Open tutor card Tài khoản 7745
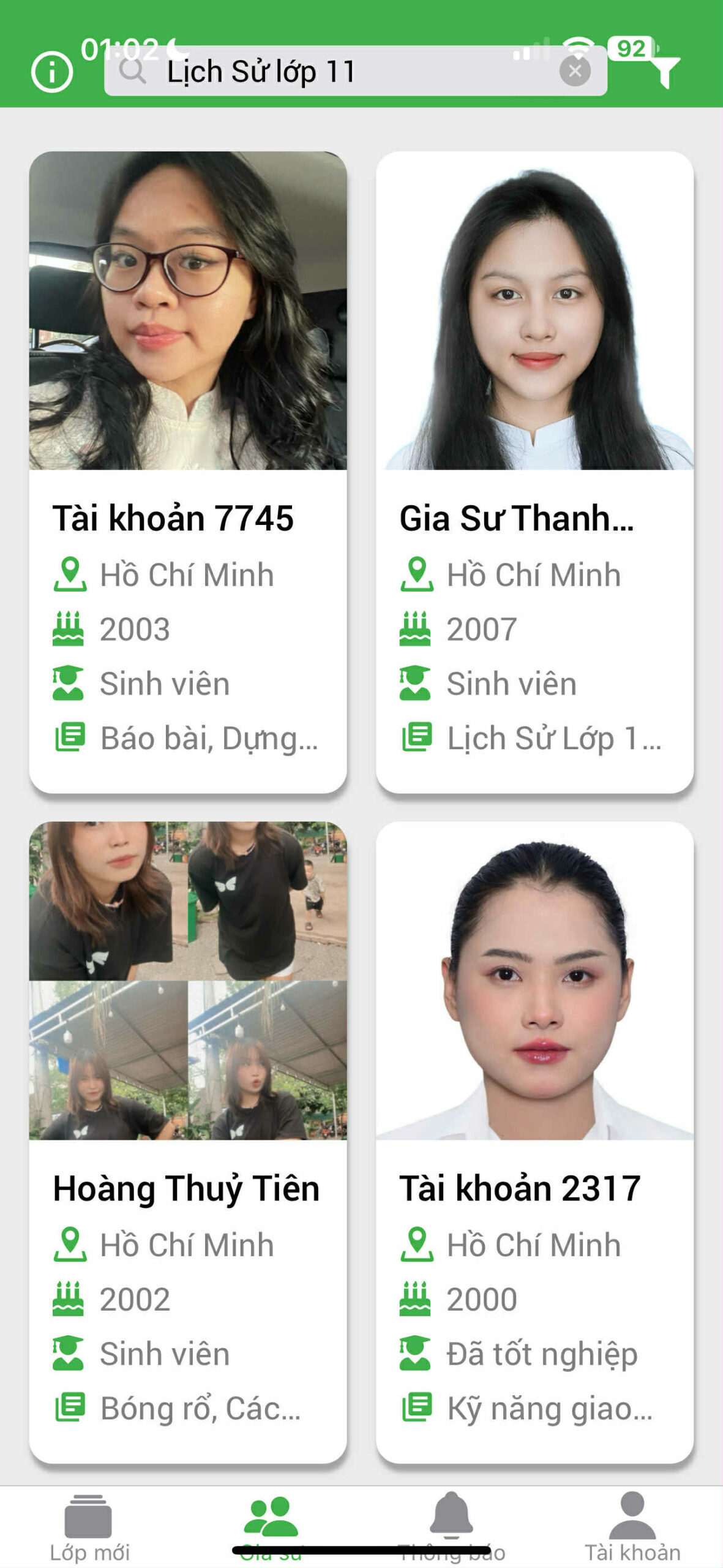 pos(188,472)
